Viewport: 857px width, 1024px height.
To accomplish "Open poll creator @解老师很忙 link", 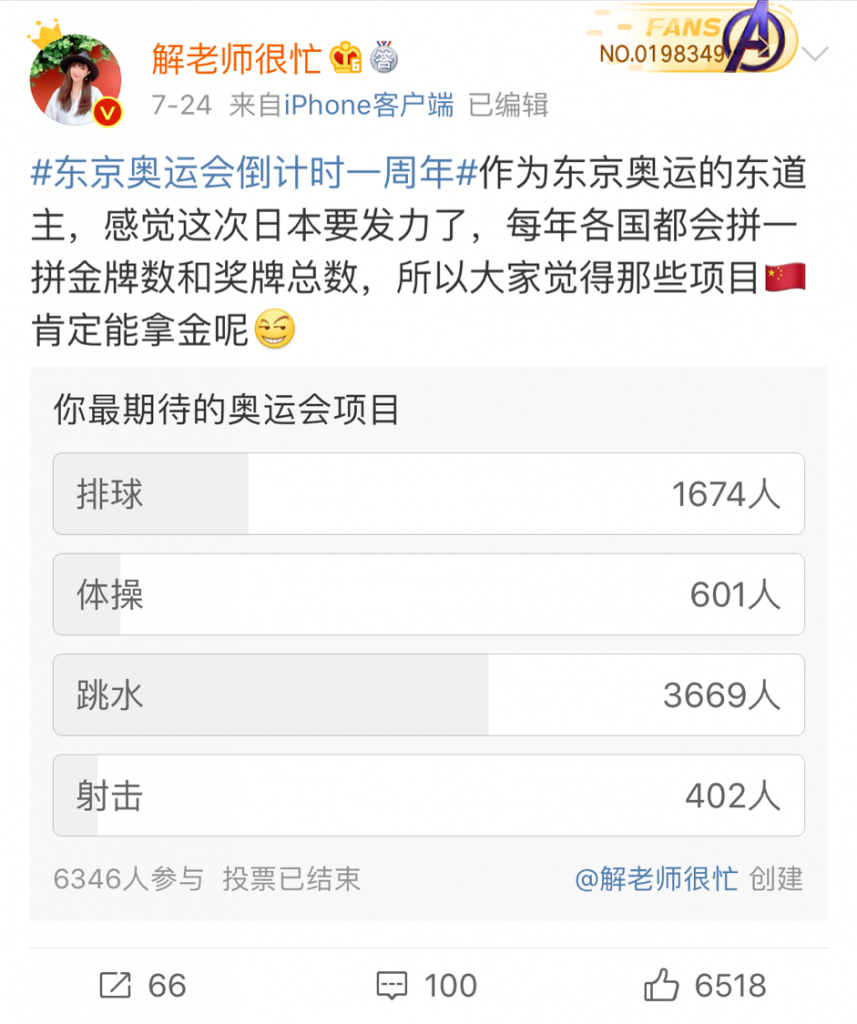I will [x=656, y=879].
